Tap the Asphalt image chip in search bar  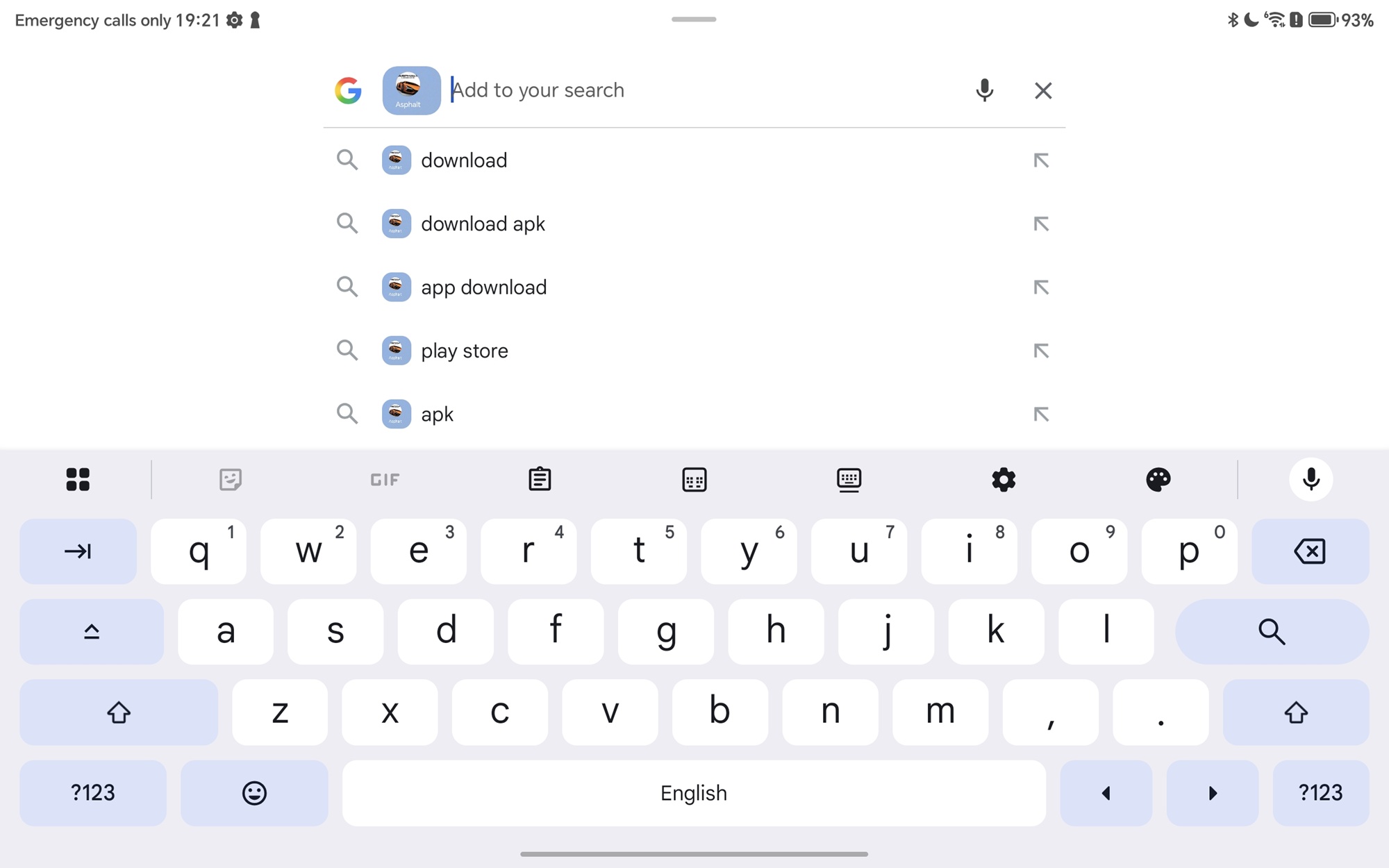coord(411,90)
